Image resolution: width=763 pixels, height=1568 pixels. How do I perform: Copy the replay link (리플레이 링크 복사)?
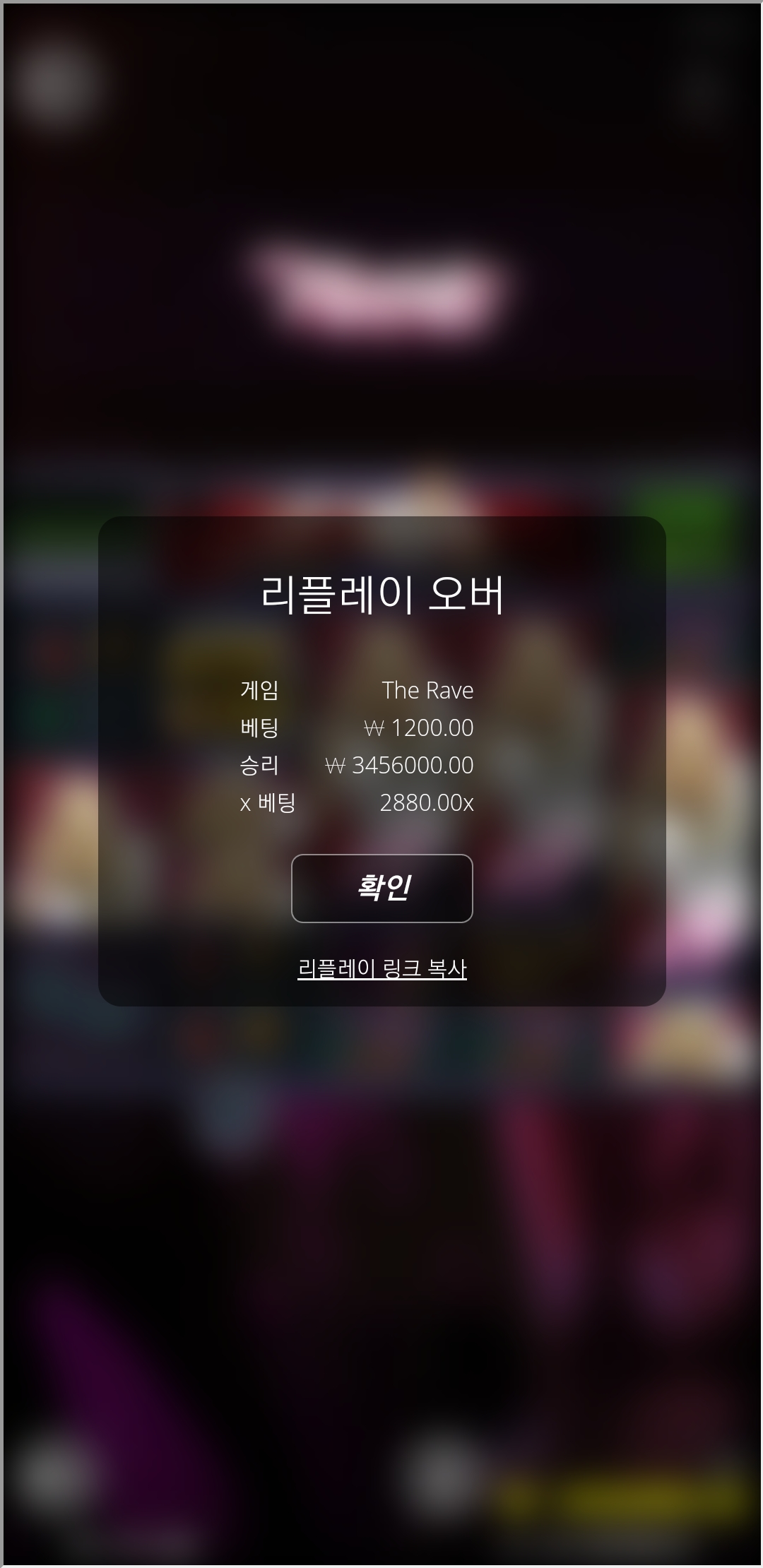pyautogui.click(x=382, y=968)
